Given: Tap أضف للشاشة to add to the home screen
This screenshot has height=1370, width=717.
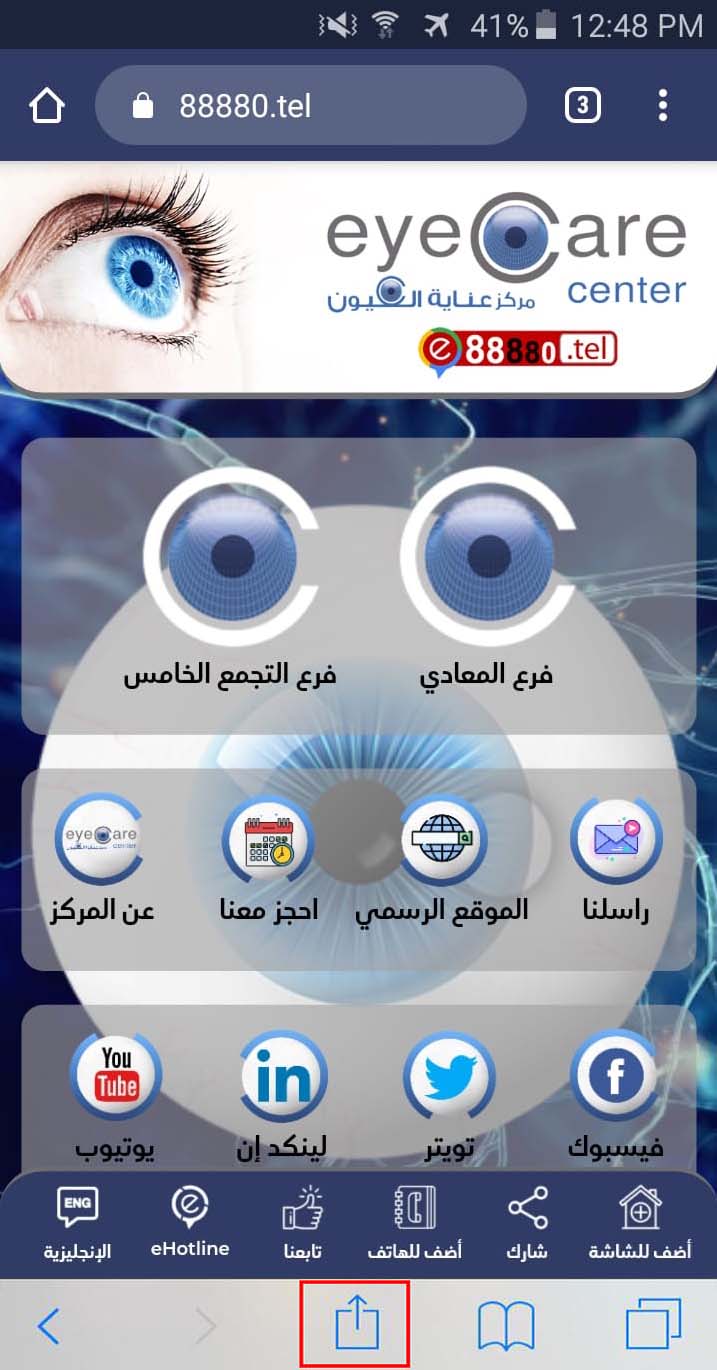Looking at the screenshot, I should point(640,1222).
